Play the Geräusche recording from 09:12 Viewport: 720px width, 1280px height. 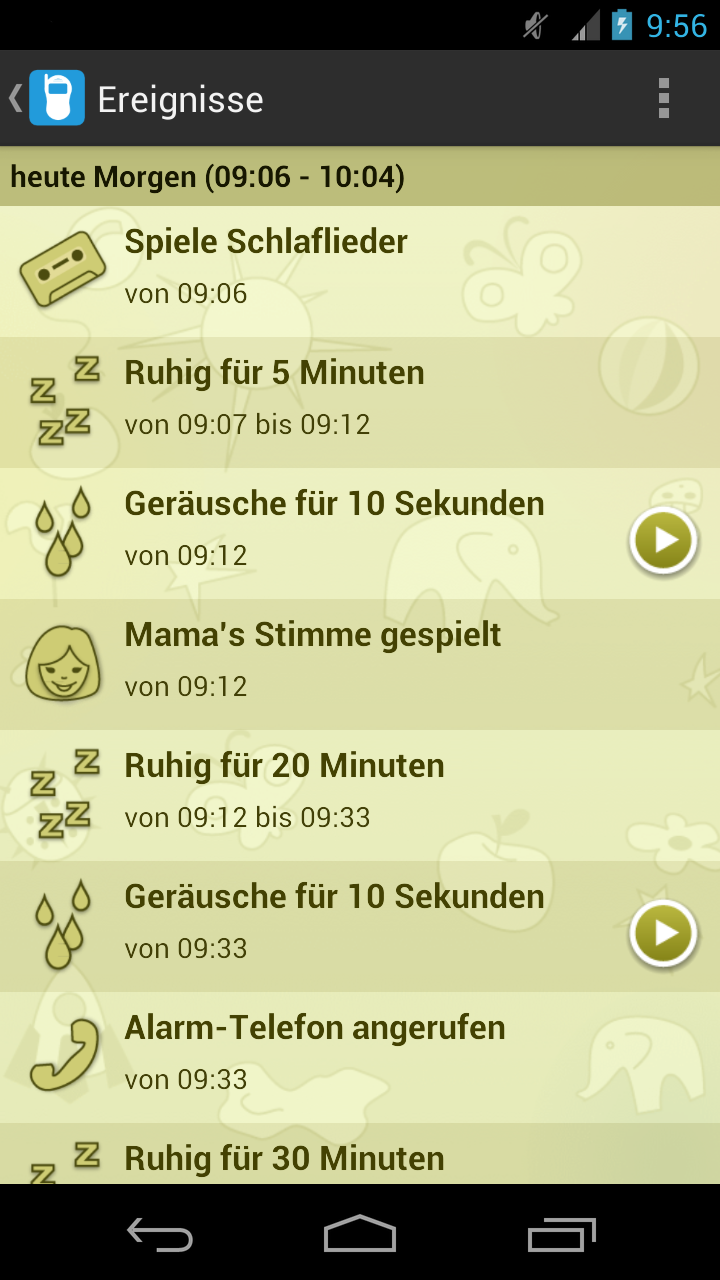tap(662, 541)
